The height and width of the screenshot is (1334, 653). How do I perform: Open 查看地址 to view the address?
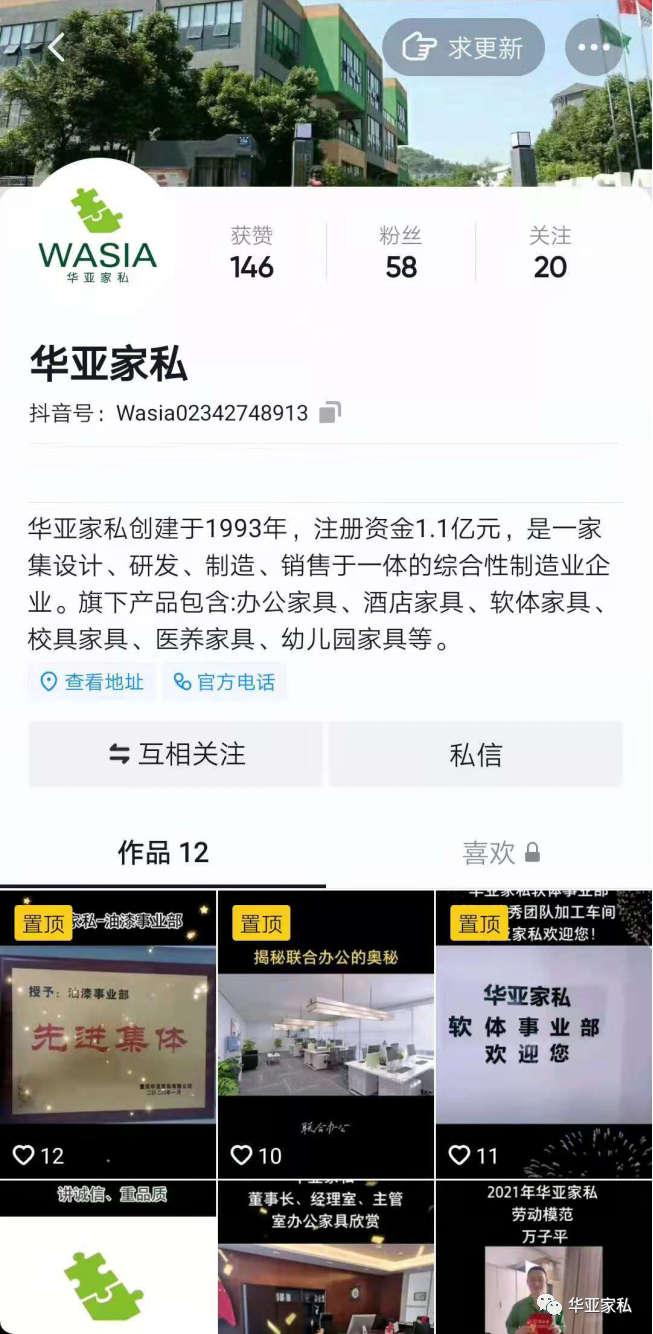coord(92,682)
